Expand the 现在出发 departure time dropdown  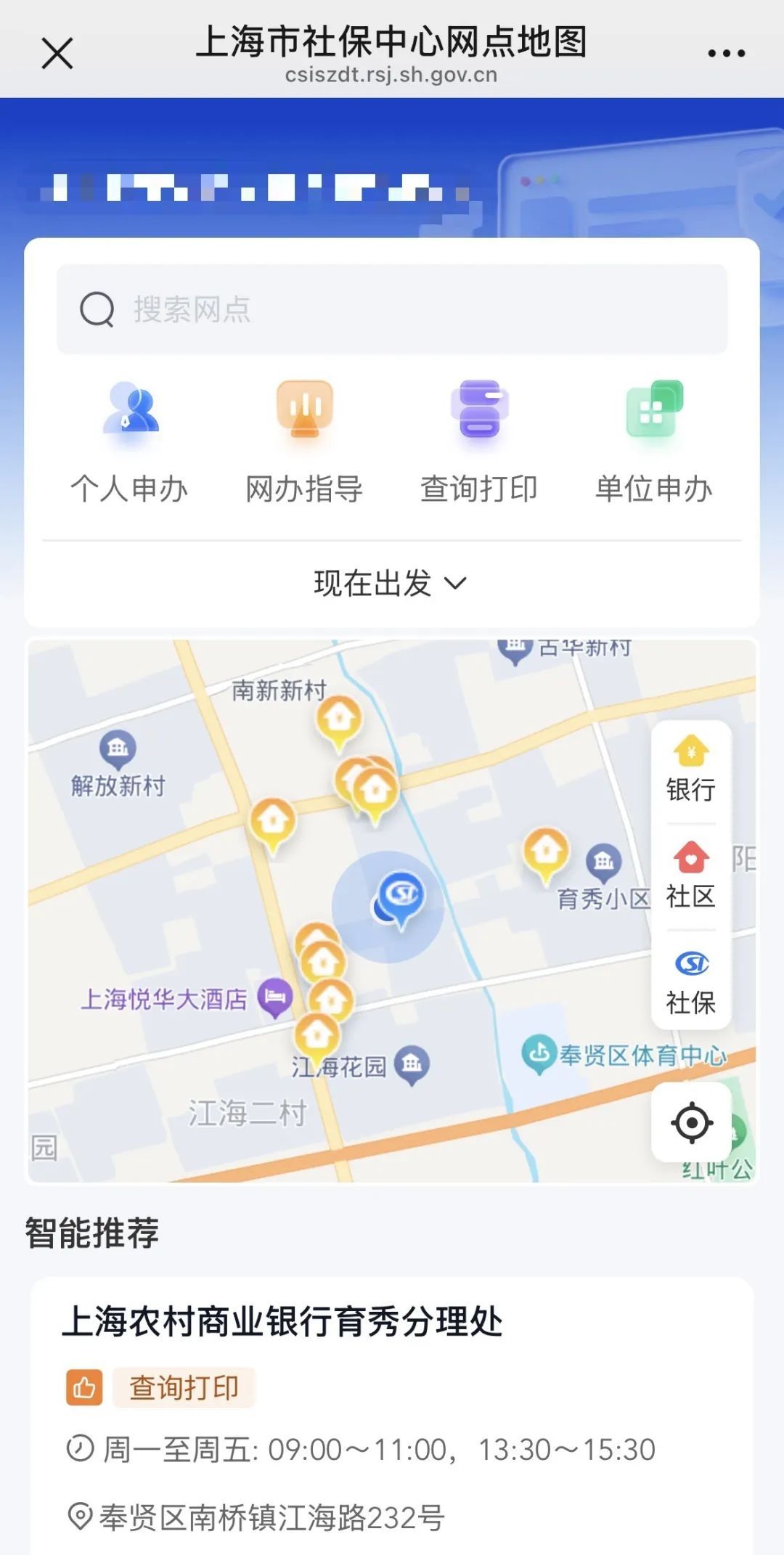coord(391,583)
